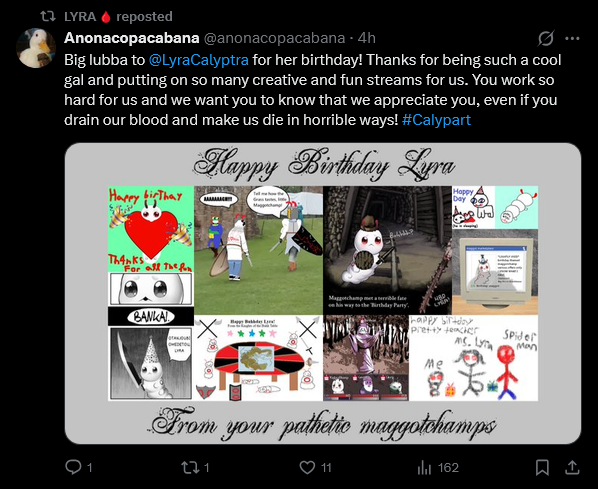Share this post
This screenshot has width=598, height=489.
point(572,467)
